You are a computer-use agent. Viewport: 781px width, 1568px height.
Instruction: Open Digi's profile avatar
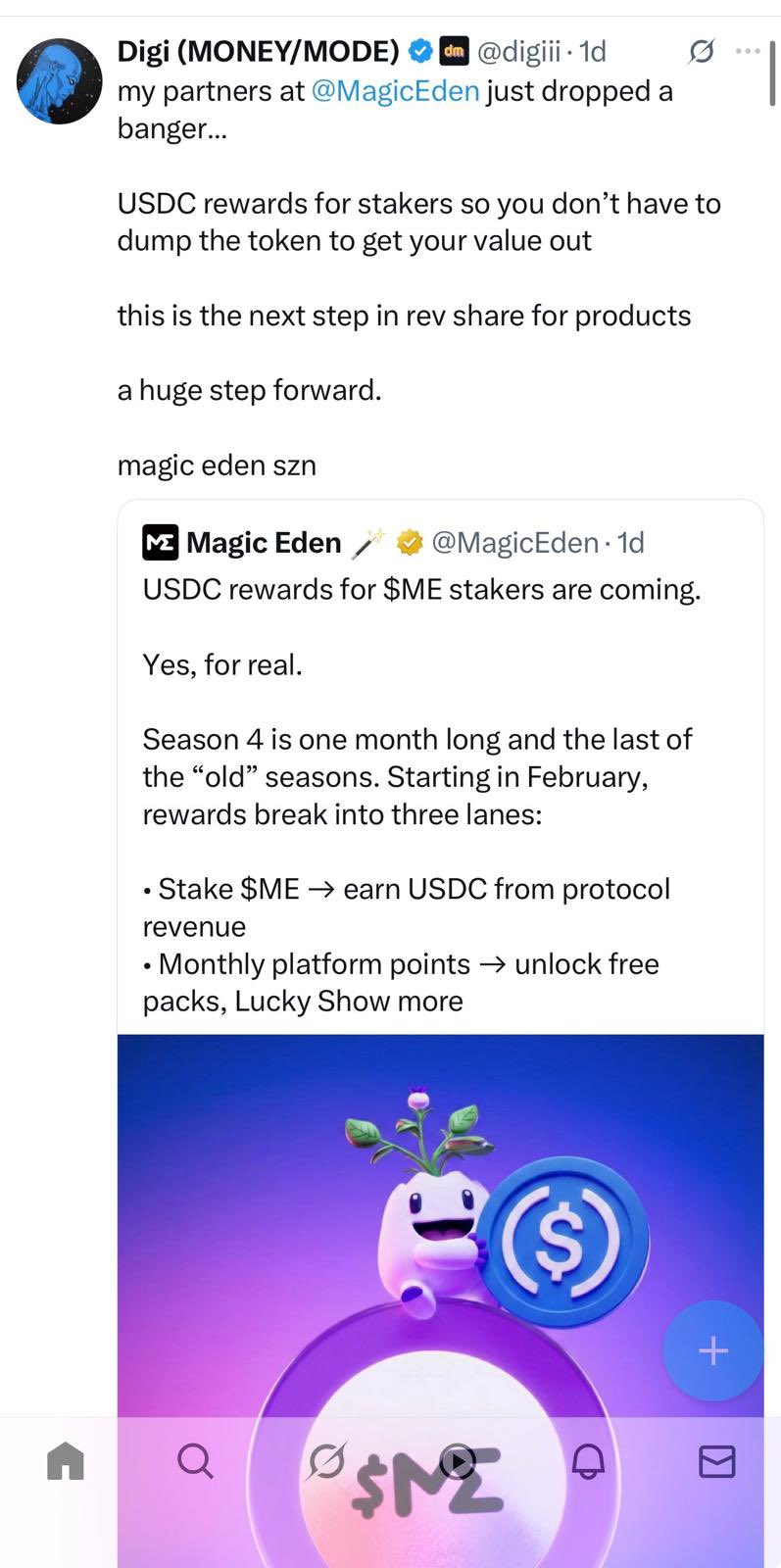click(x=60, y=81)
